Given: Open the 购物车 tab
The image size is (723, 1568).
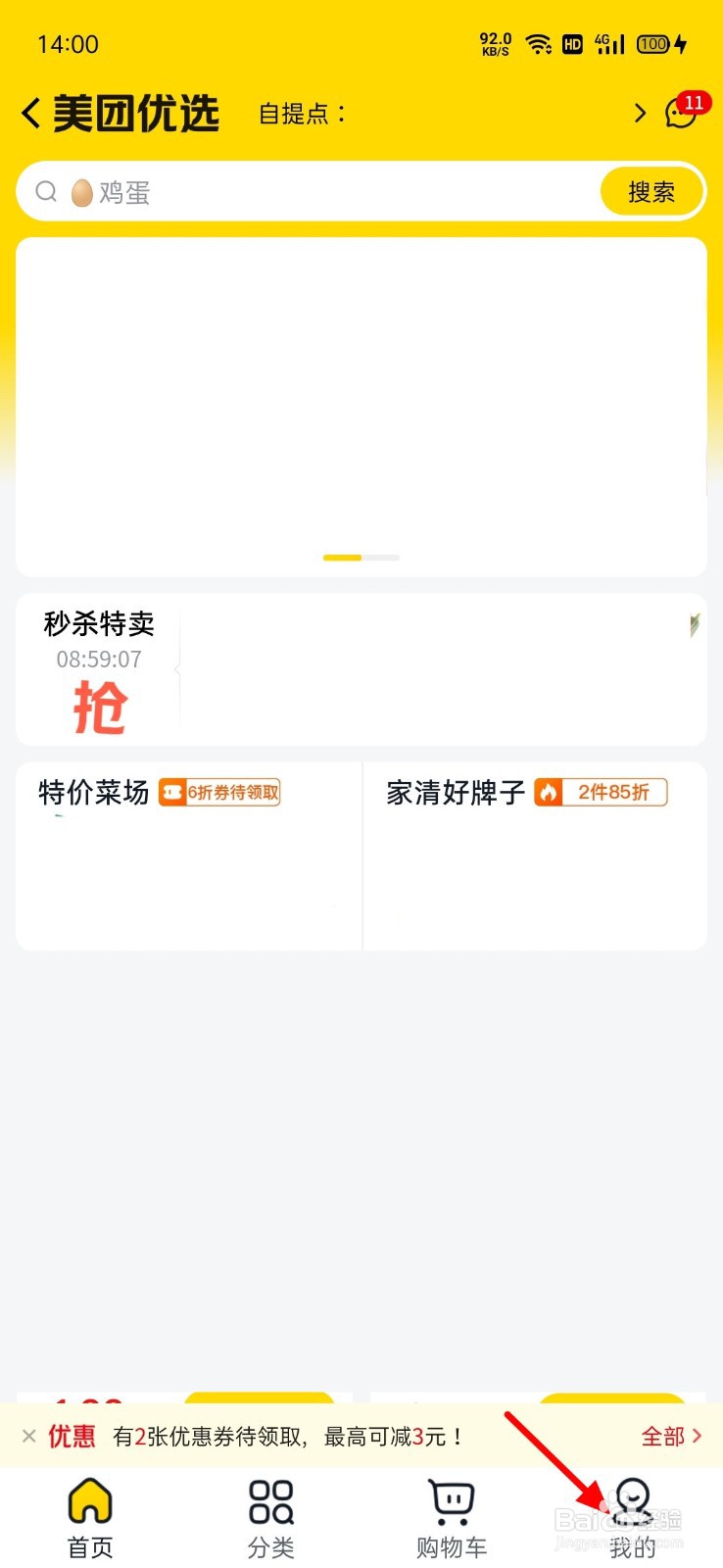Looking at the screenshot, I should click(x=452, y=1519).
